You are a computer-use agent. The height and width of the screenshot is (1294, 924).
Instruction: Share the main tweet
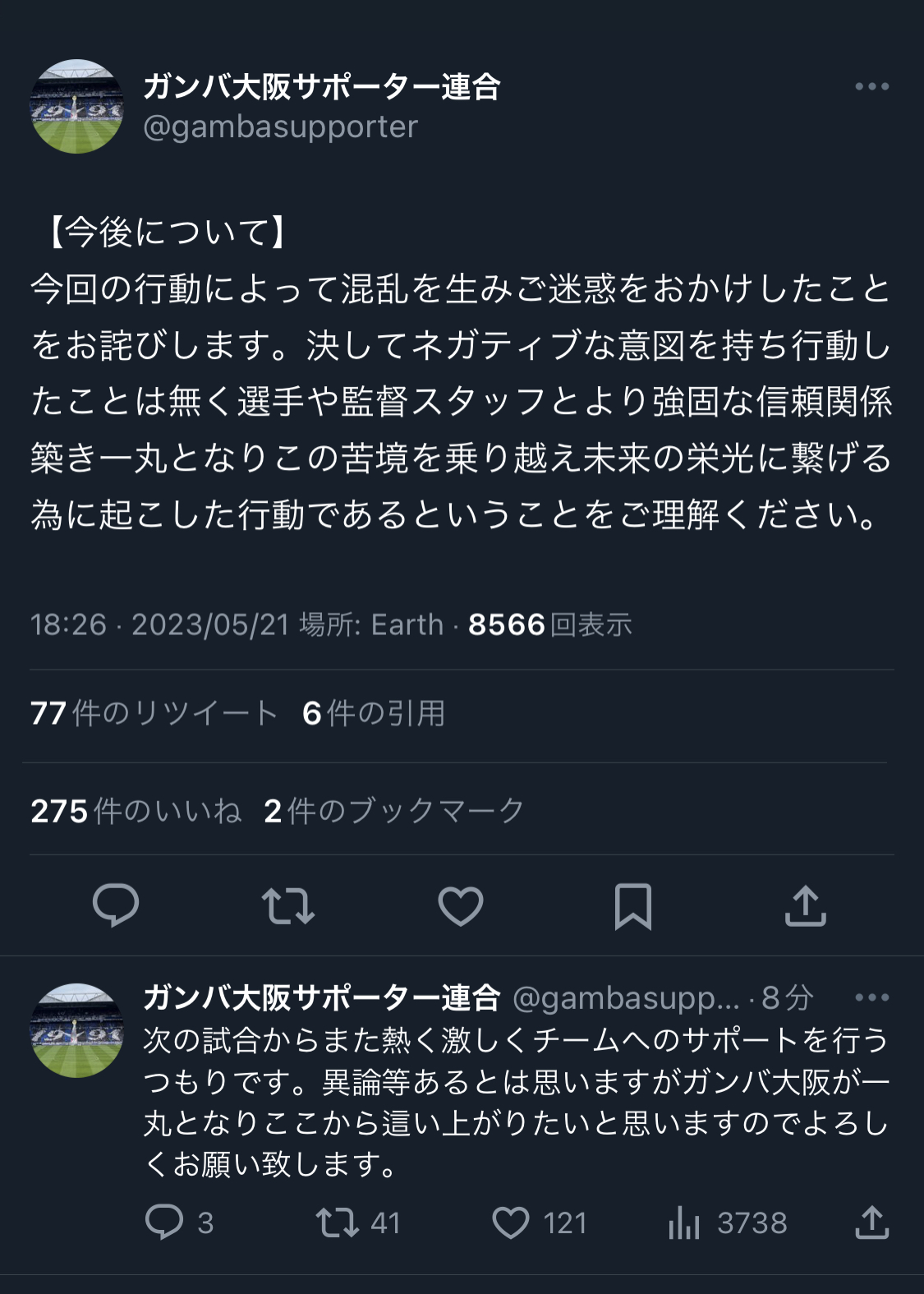806,906
